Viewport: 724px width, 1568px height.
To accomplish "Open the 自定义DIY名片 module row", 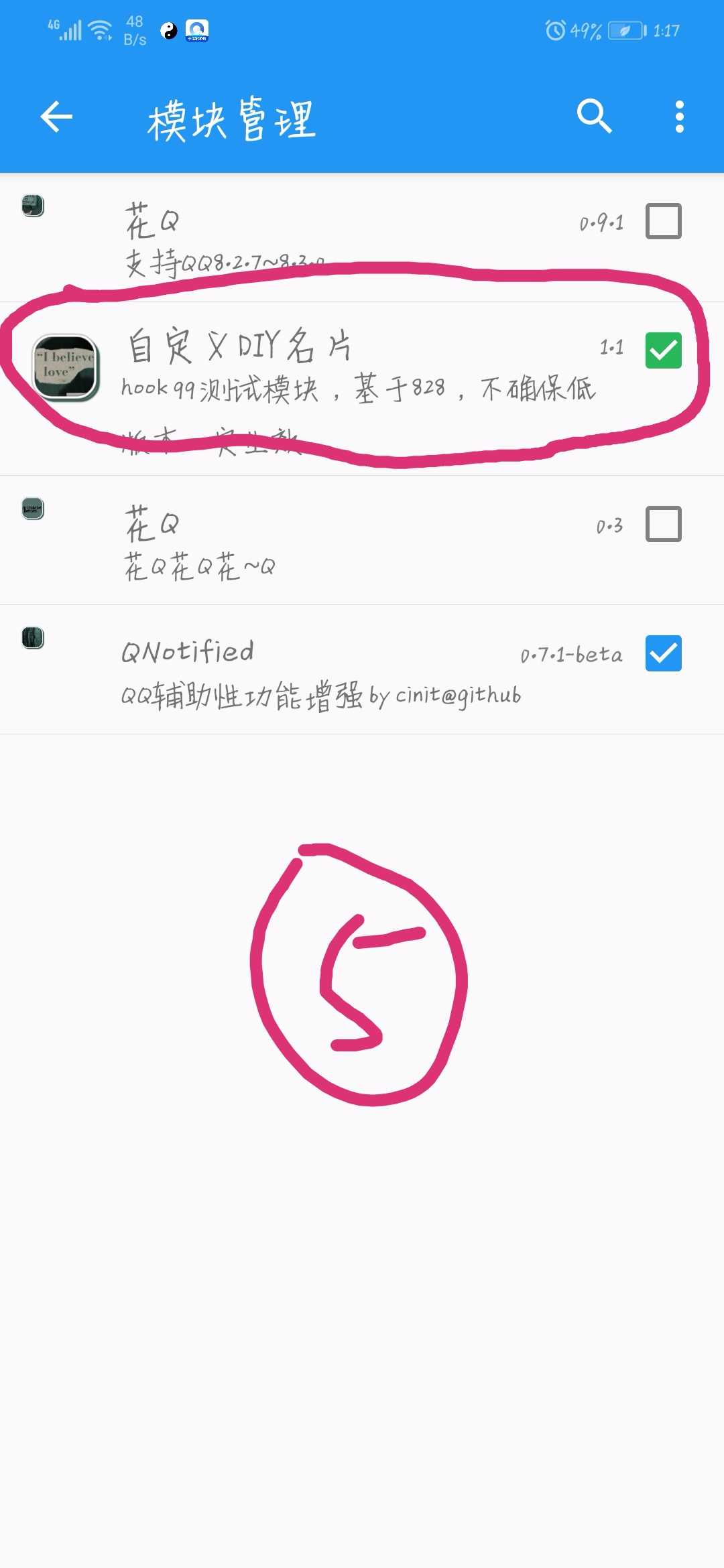I will click(x=362, y=389).
